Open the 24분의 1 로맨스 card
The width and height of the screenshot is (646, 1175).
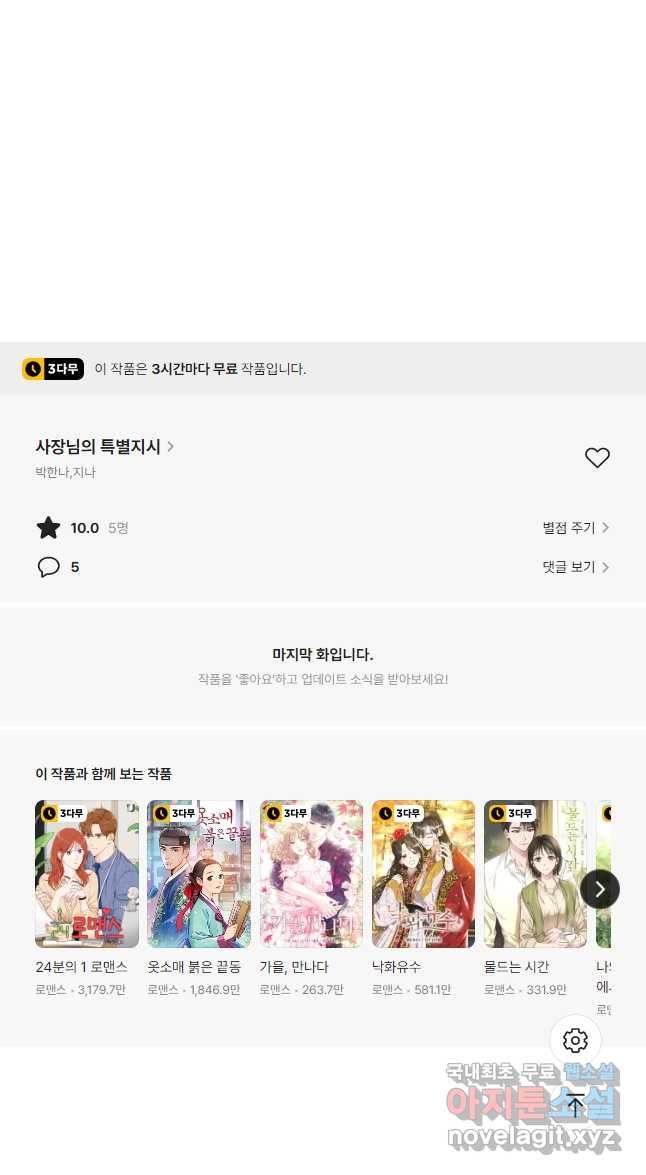87,874
